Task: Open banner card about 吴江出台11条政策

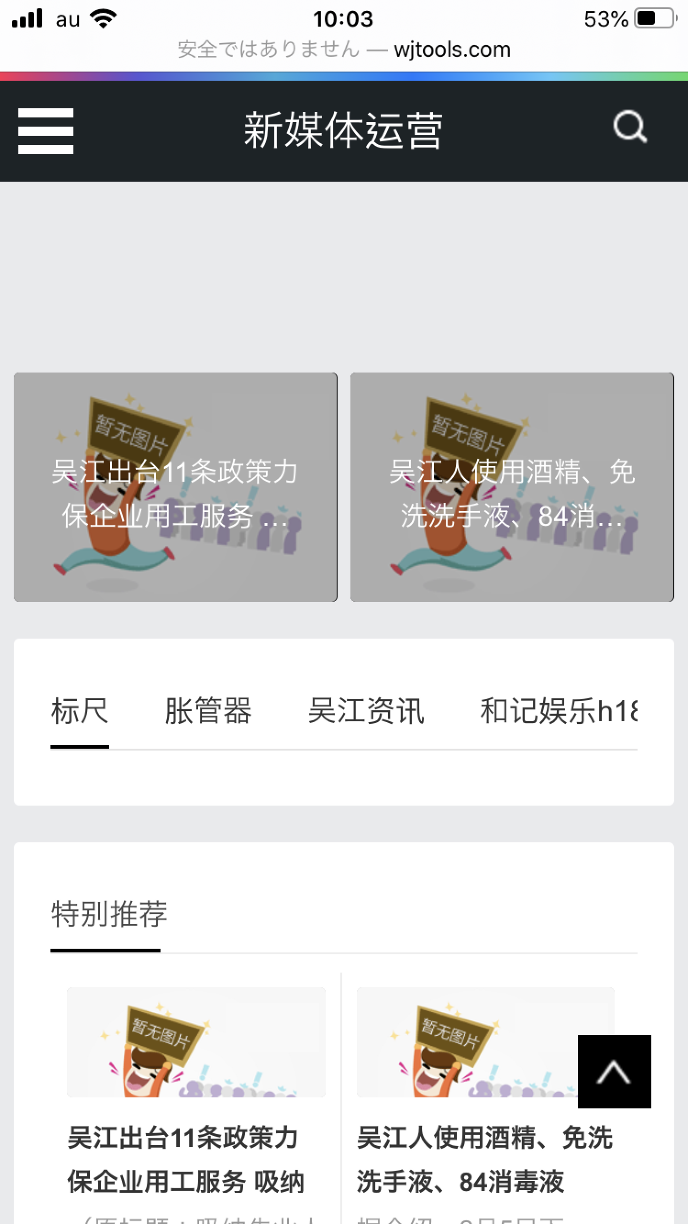Action: tap(176, 488)
